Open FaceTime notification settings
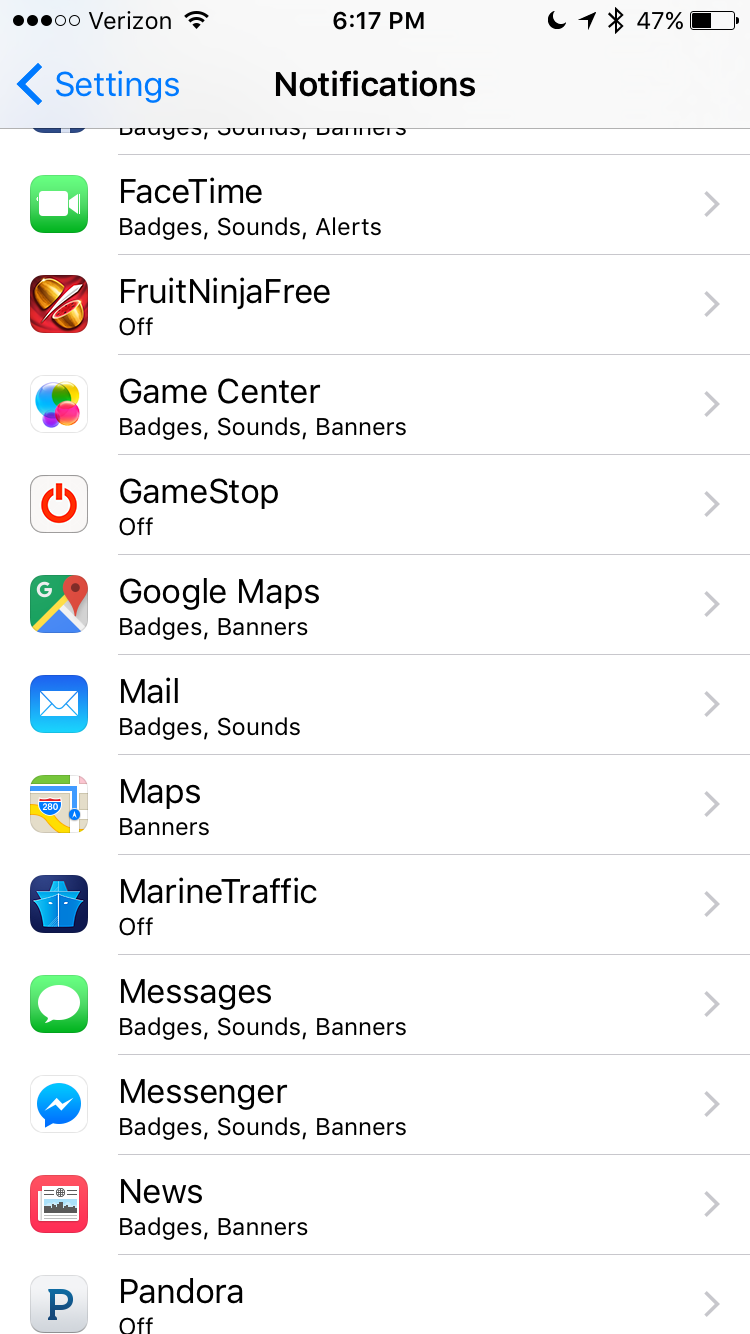 (x=375, y=205)
